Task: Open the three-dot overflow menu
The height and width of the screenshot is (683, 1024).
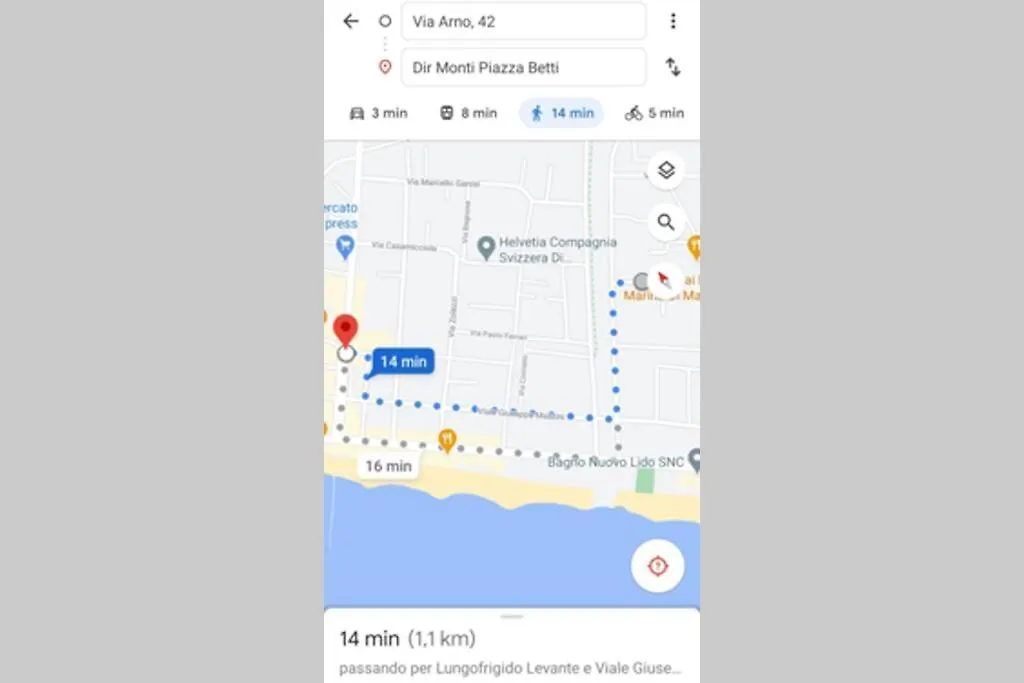Action: pyautogui.click(x=673, y=21)
